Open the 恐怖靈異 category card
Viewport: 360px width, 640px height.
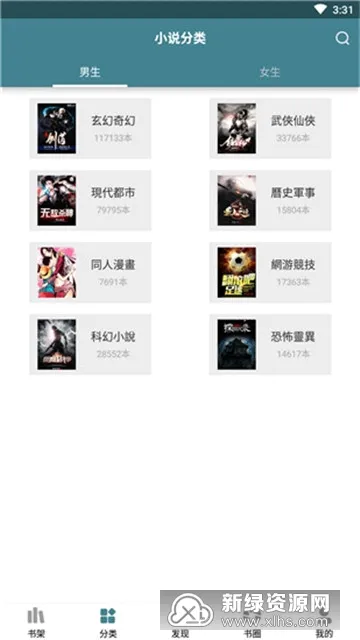(x=270, y=344)
